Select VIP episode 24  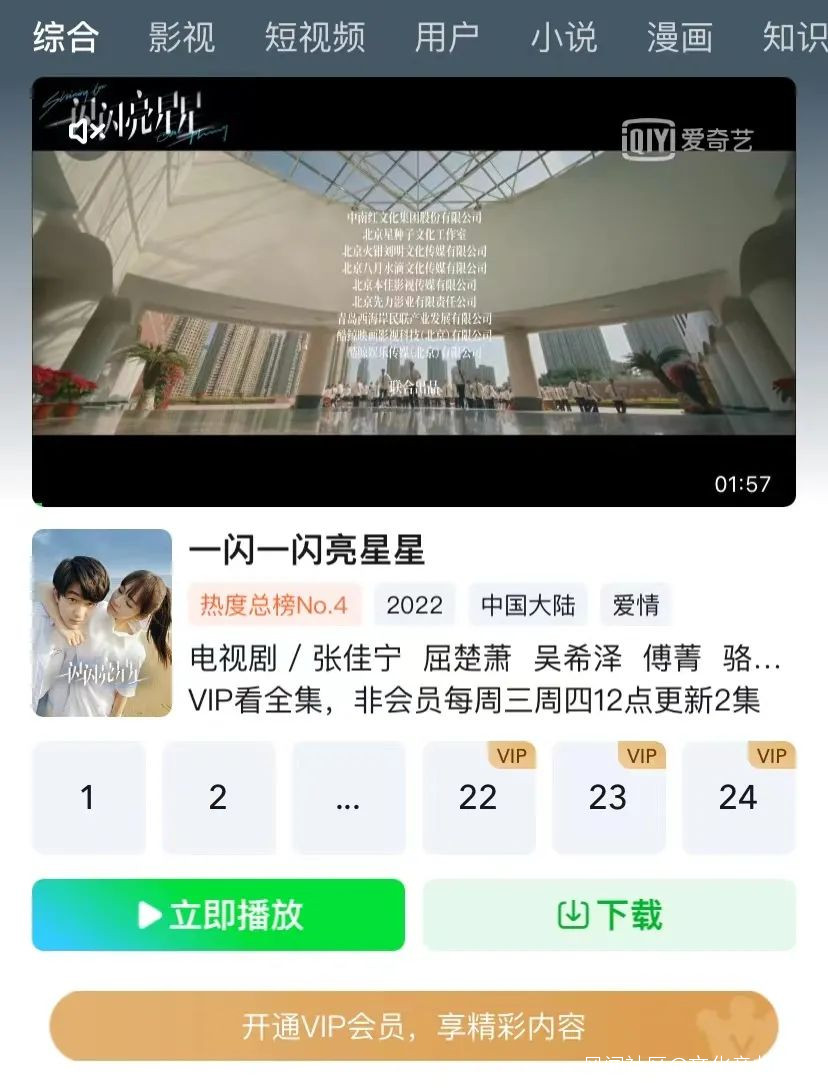pos(739,797)
